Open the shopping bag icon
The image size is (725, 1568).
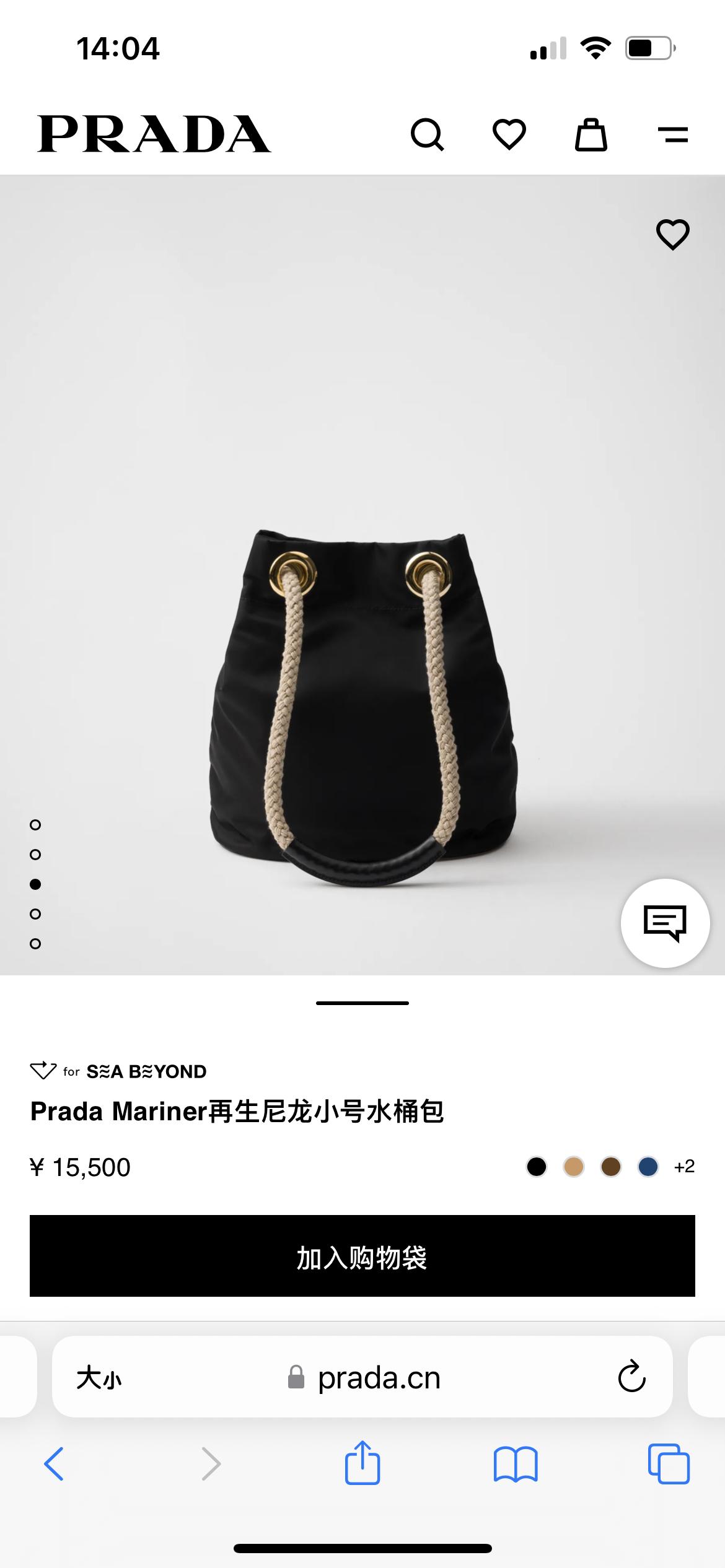[591, 134]
